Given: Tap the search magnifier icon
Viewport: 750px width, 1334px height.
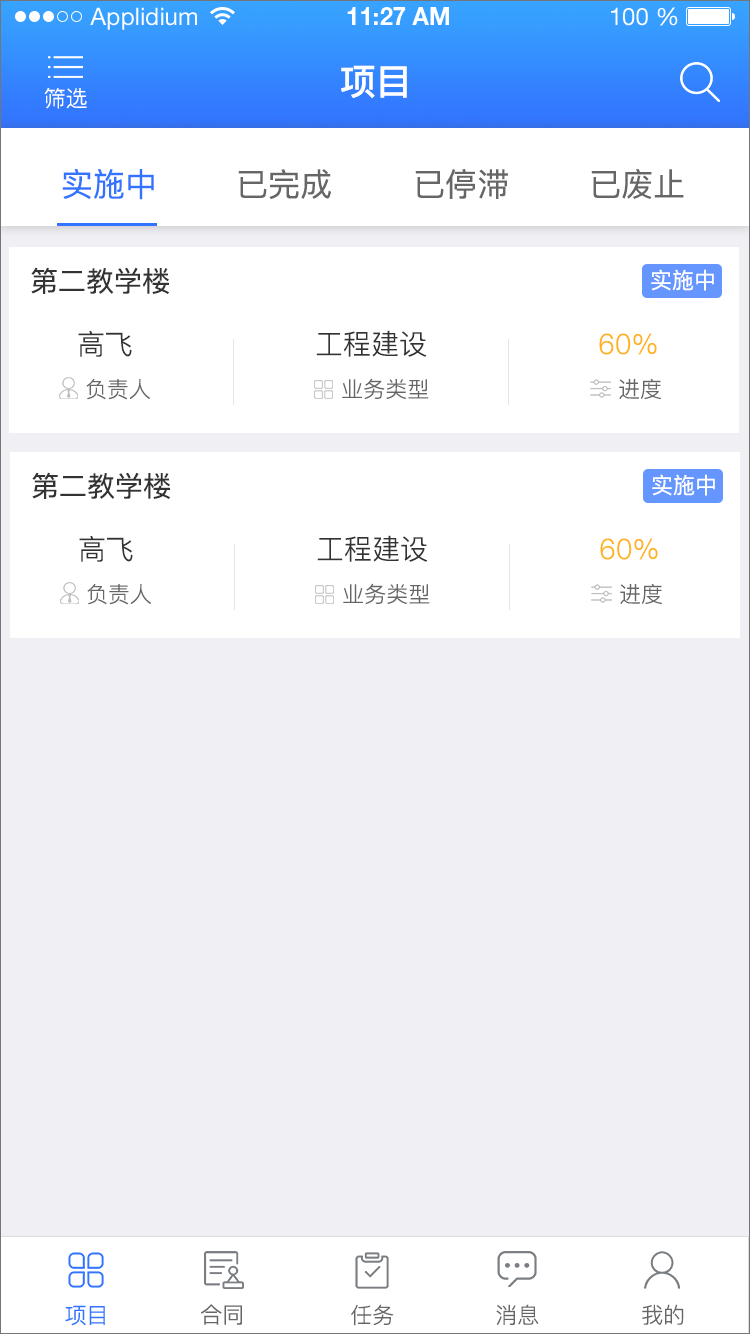Looking at the screenshot, I should 699,82.
